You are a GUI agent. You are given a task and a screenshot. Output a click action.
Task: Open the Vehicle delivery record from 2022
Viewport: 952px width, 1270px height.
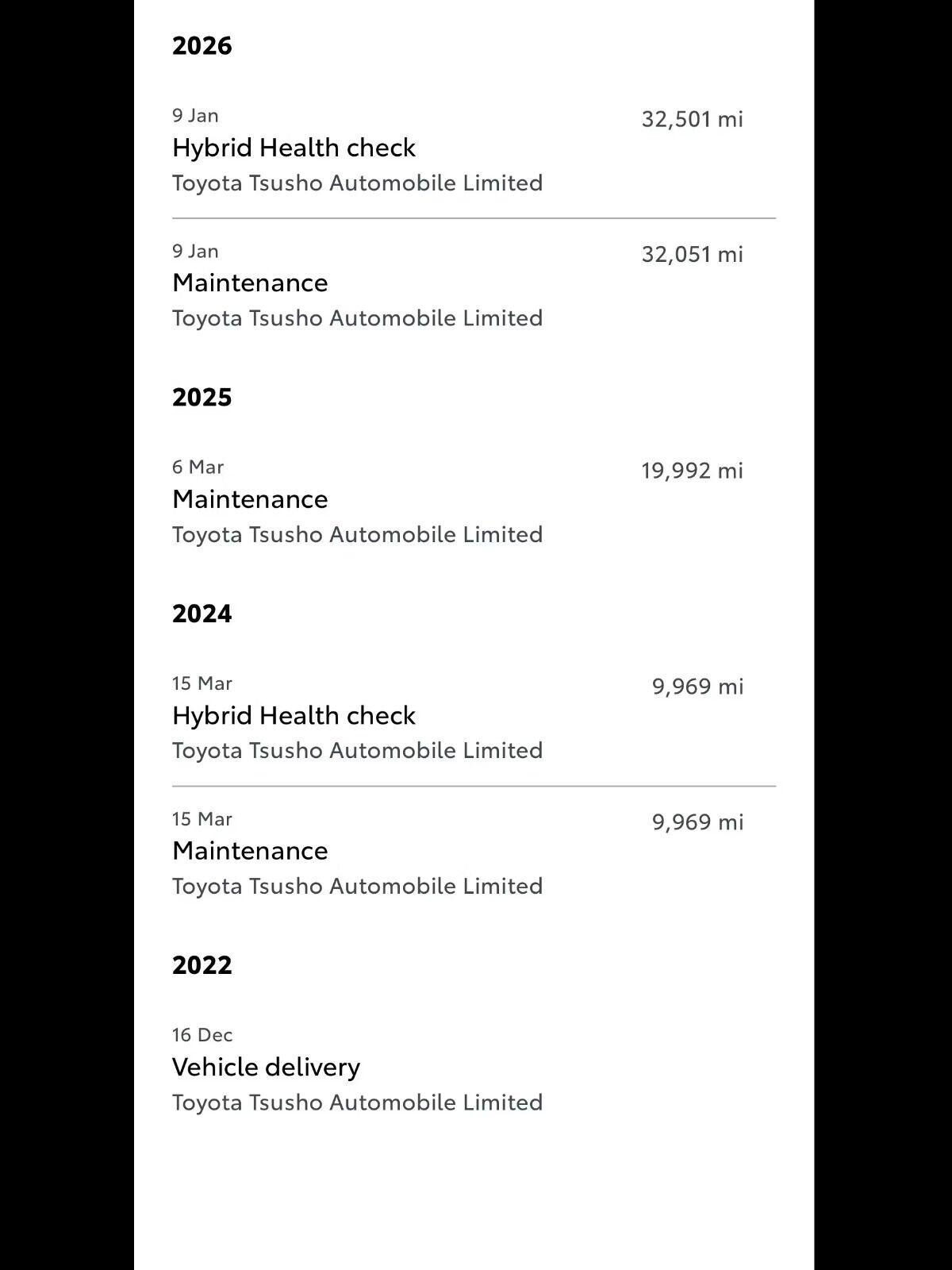(x=267, y=1067)
